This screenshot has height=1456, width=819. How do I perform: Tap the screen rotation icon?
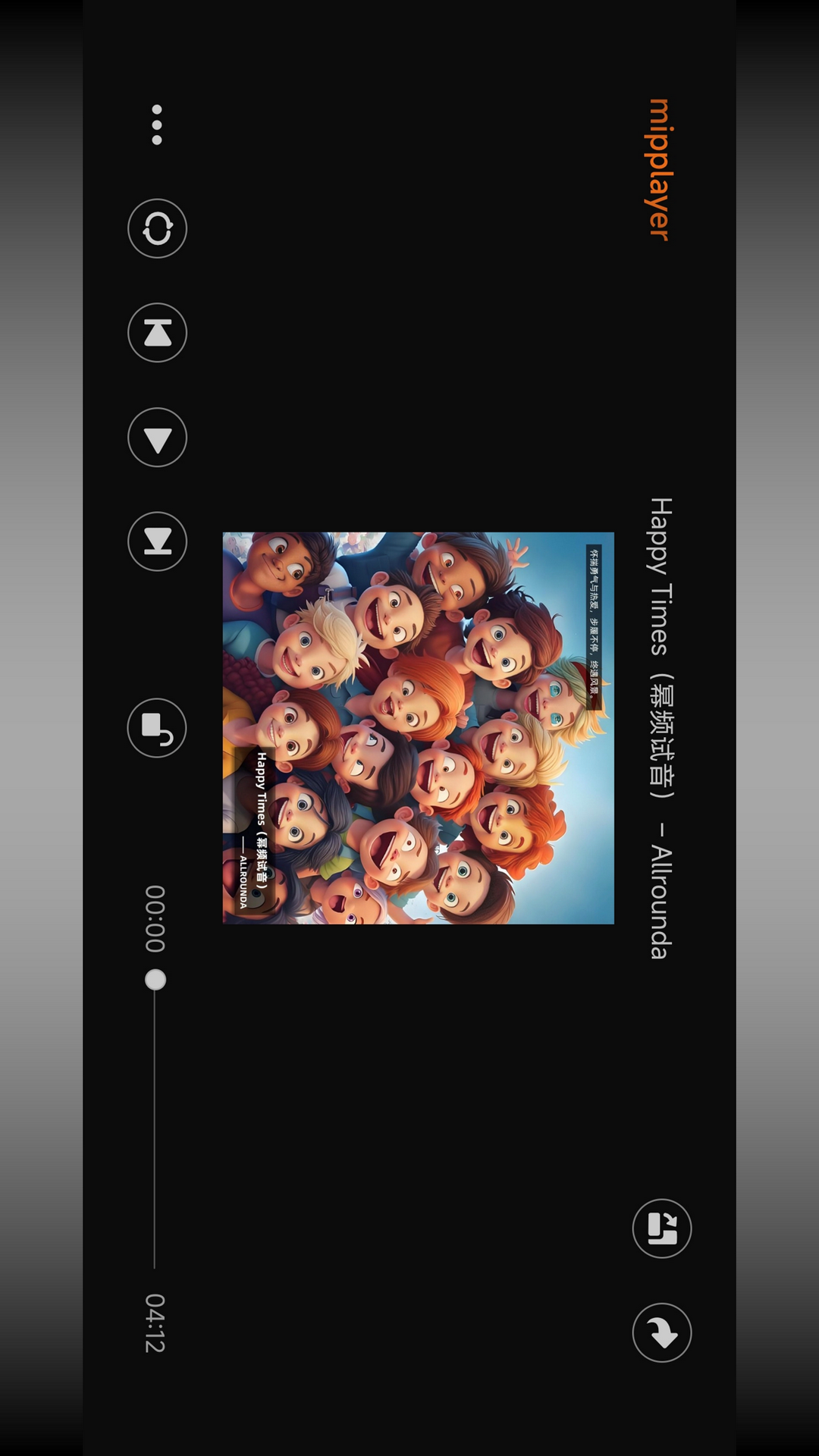pos(661,1228)
